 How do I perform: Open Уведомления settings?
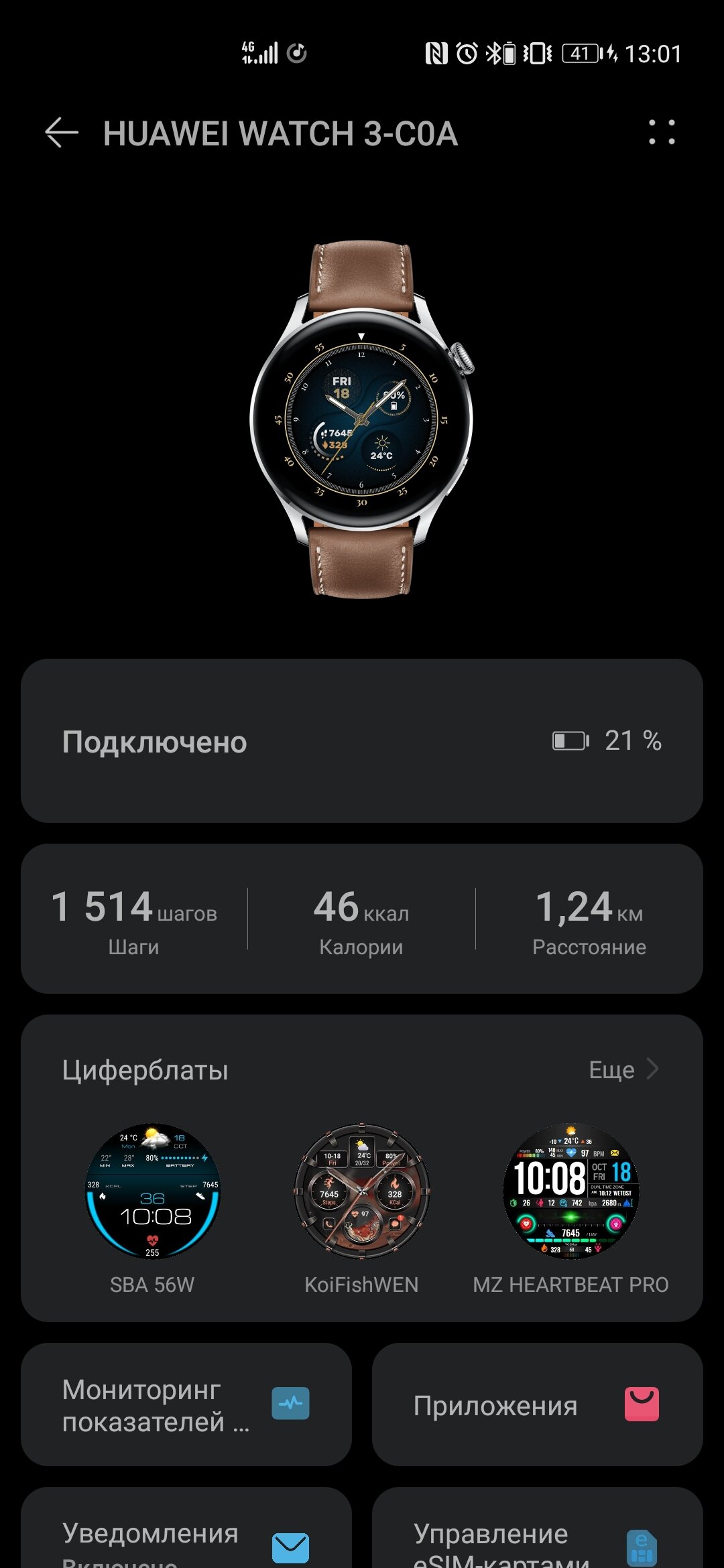click(186, 1534)
